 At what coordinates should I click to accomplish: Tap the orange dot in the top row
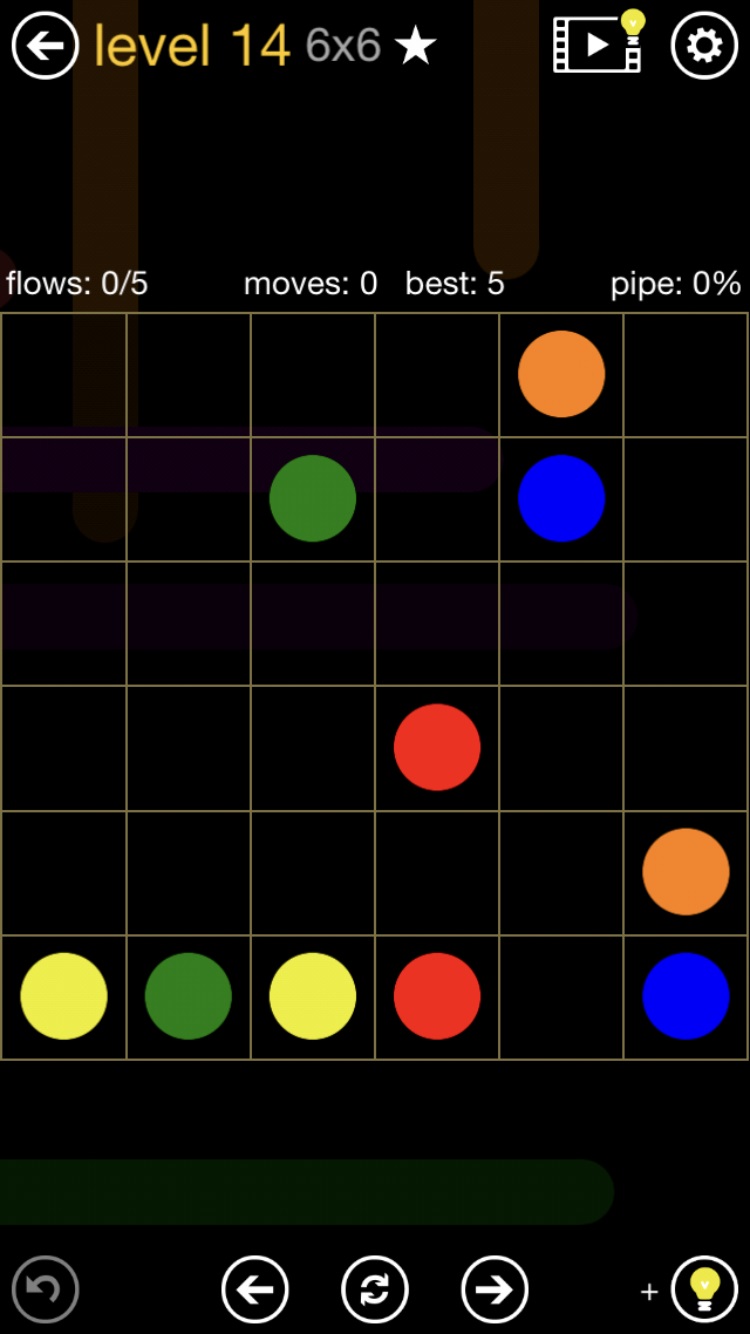click(561, 374)
